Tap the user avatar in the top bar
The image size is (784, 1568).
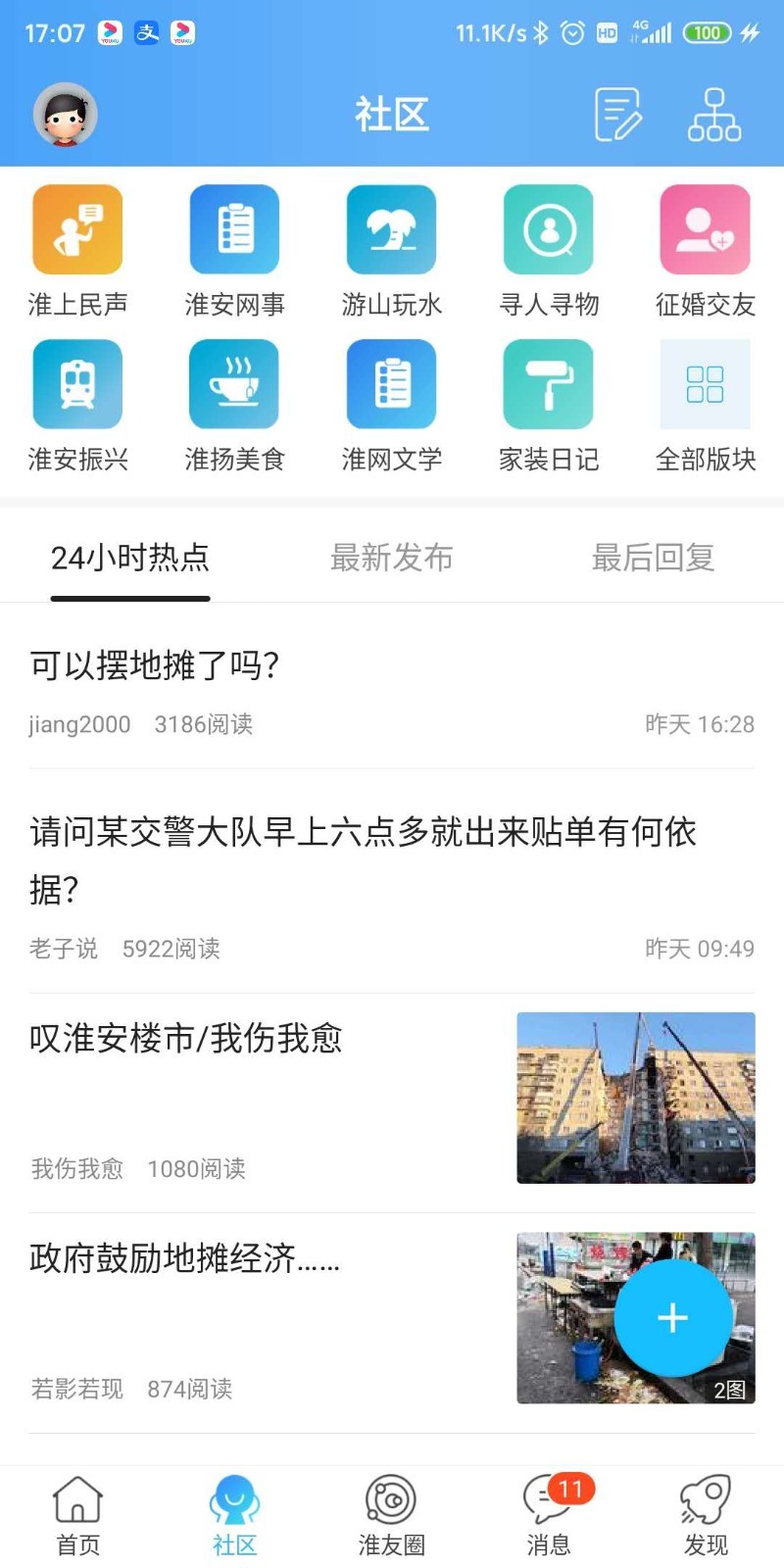click(x=63, y=114)
